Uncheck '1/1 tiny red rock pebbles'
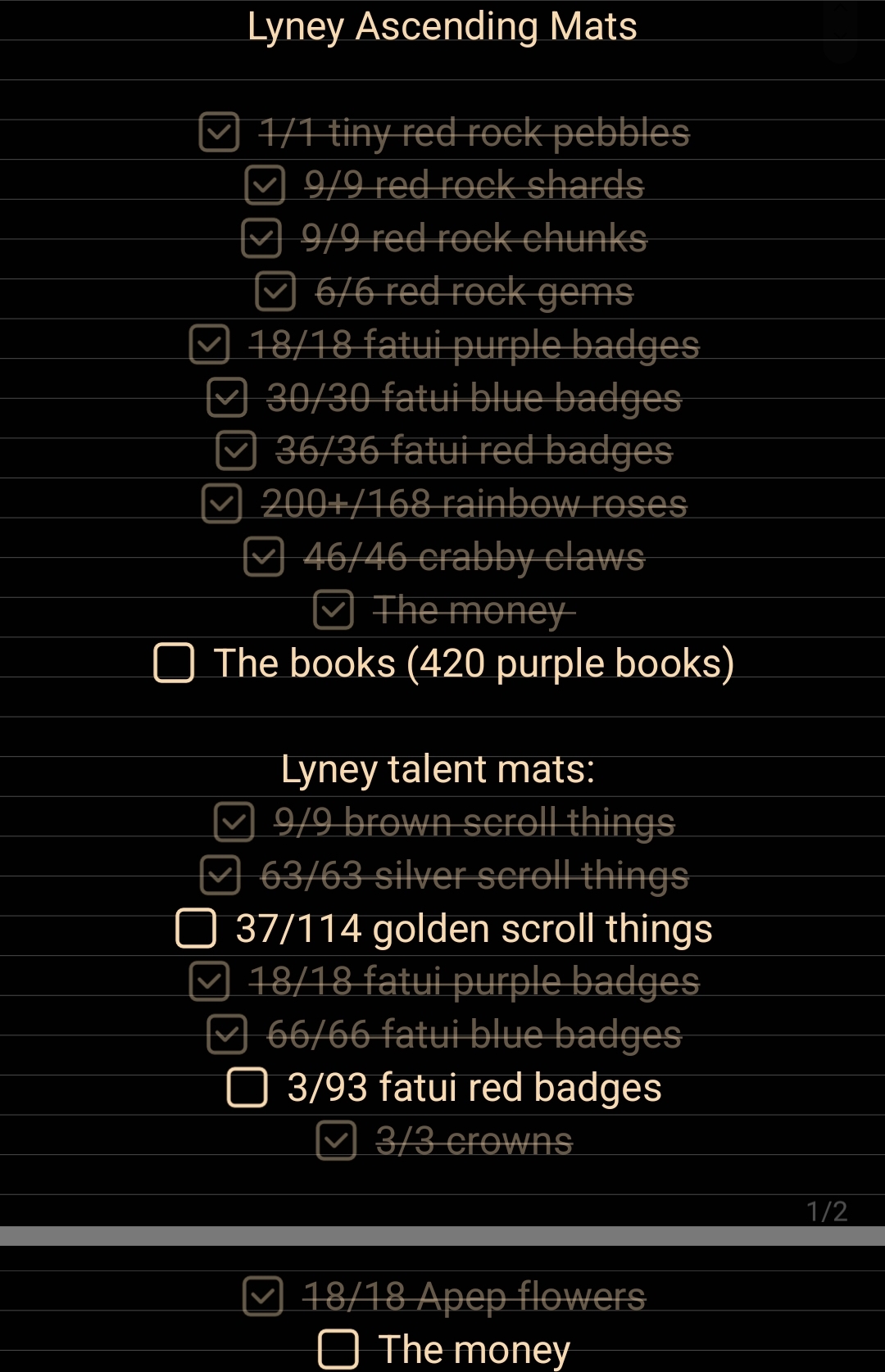This screenshot has width=885, height=1372. tap(217, 133)
